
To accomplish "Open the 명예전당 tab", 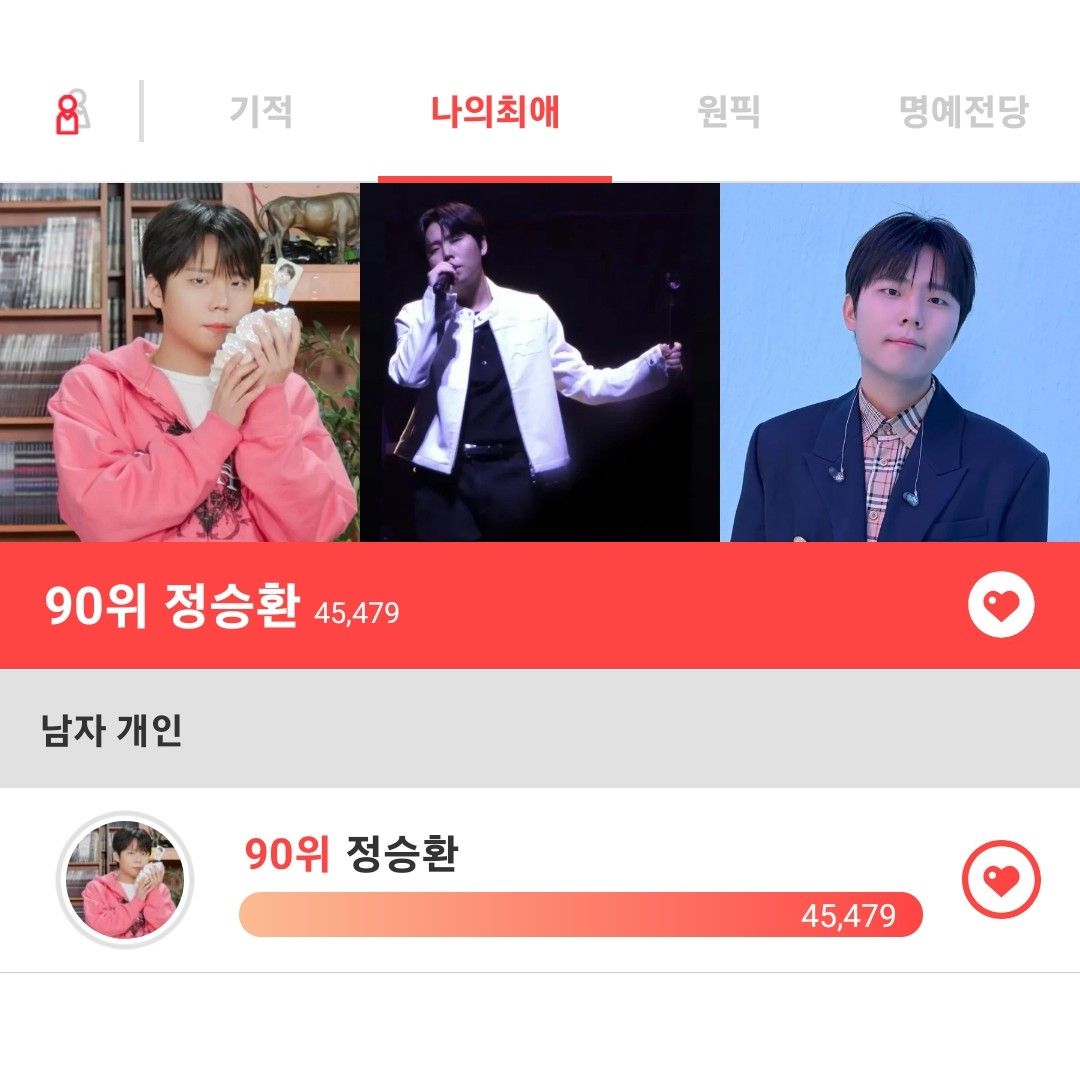I will click(963, 111).
